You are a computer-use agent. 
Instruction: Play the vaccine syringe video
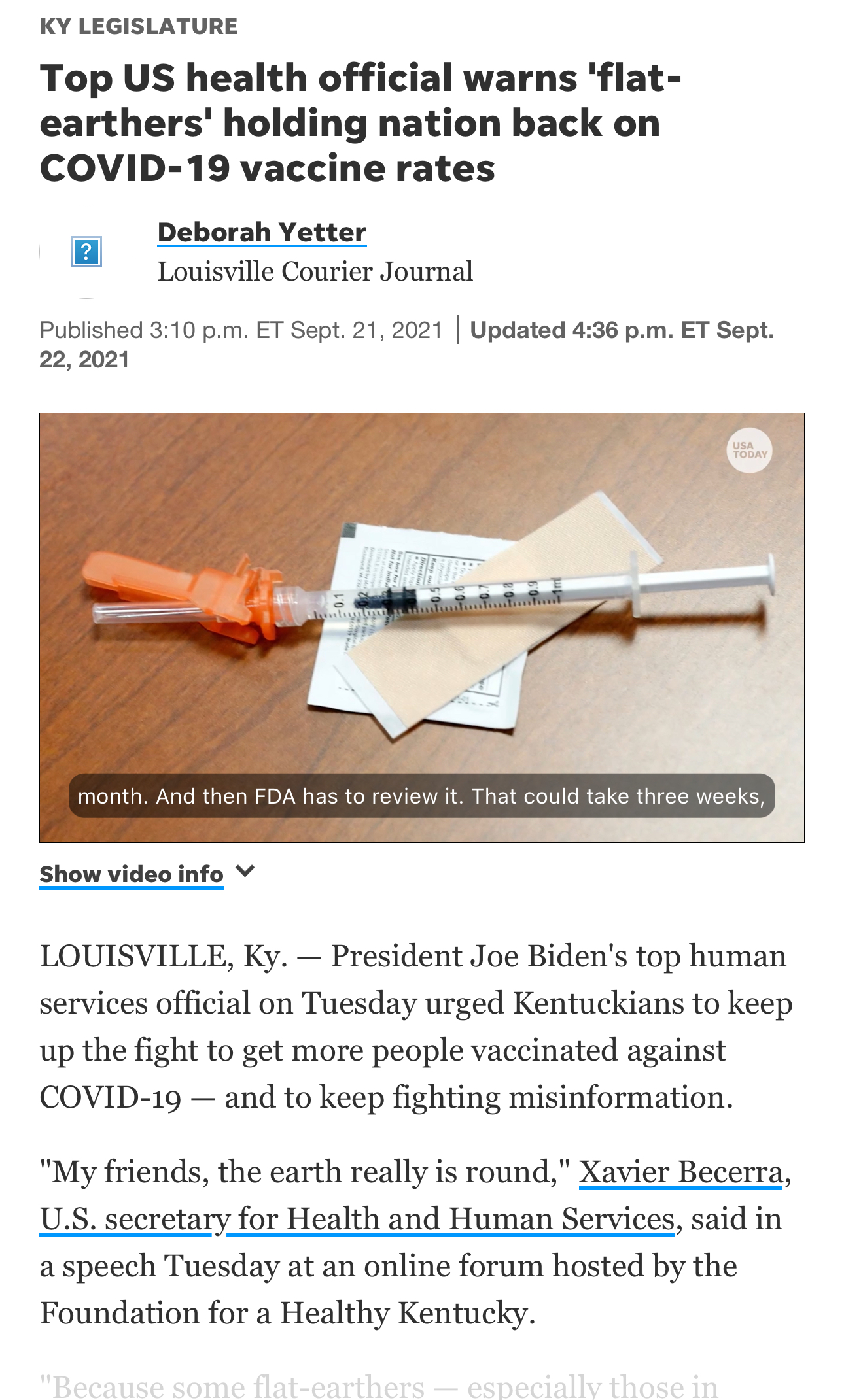pos(421,626)
